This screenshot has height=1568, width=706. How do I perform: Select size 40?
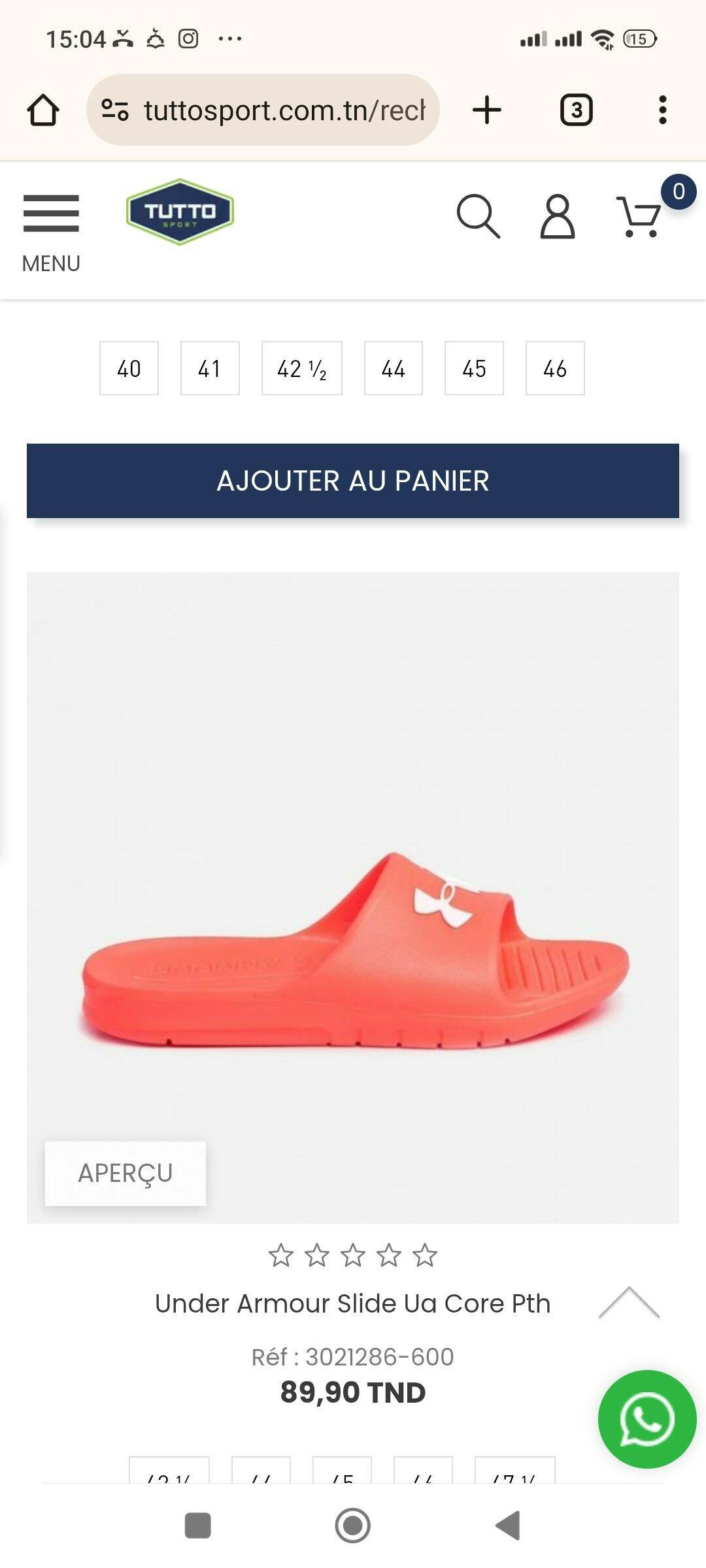pyautogui.click(x=129, y=368)
